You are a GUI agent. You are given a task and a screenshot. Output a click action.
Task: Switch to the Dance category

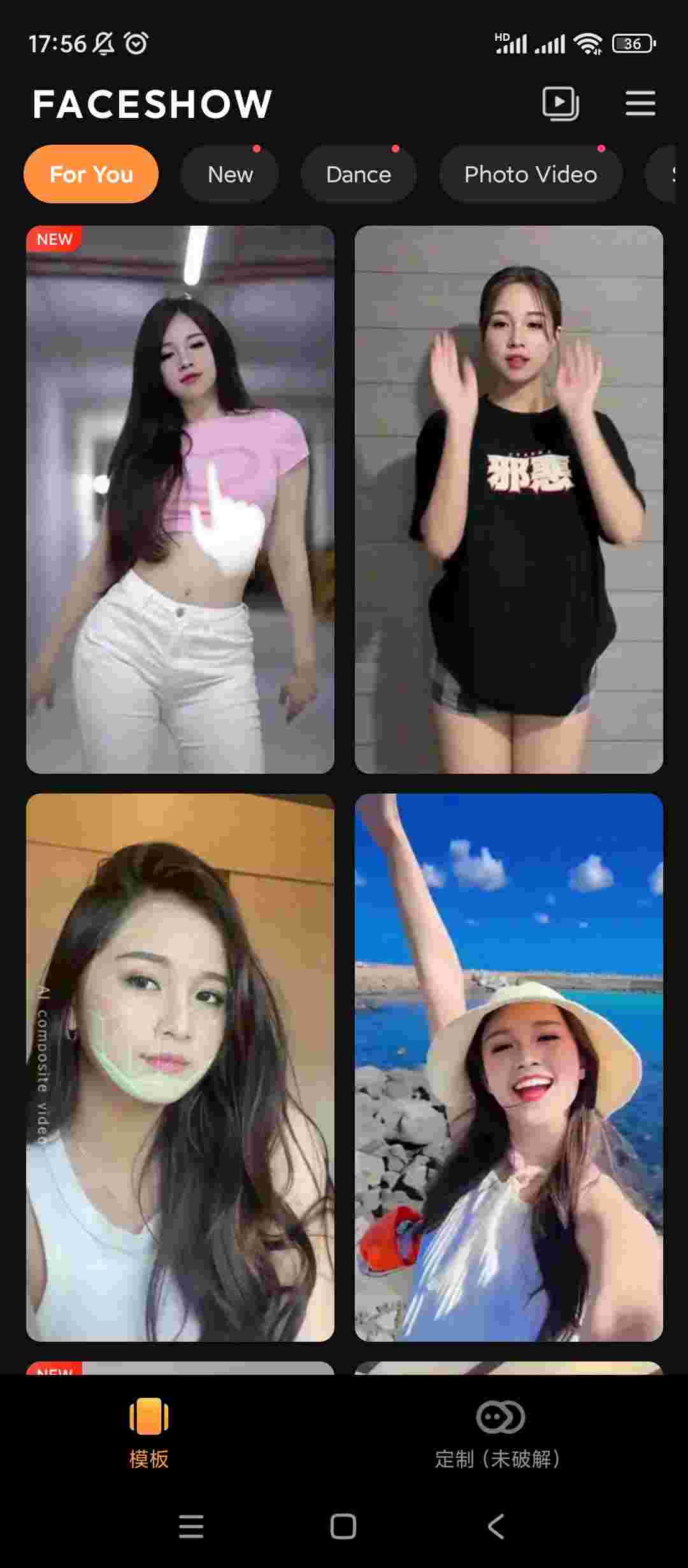tap(358, 174)
